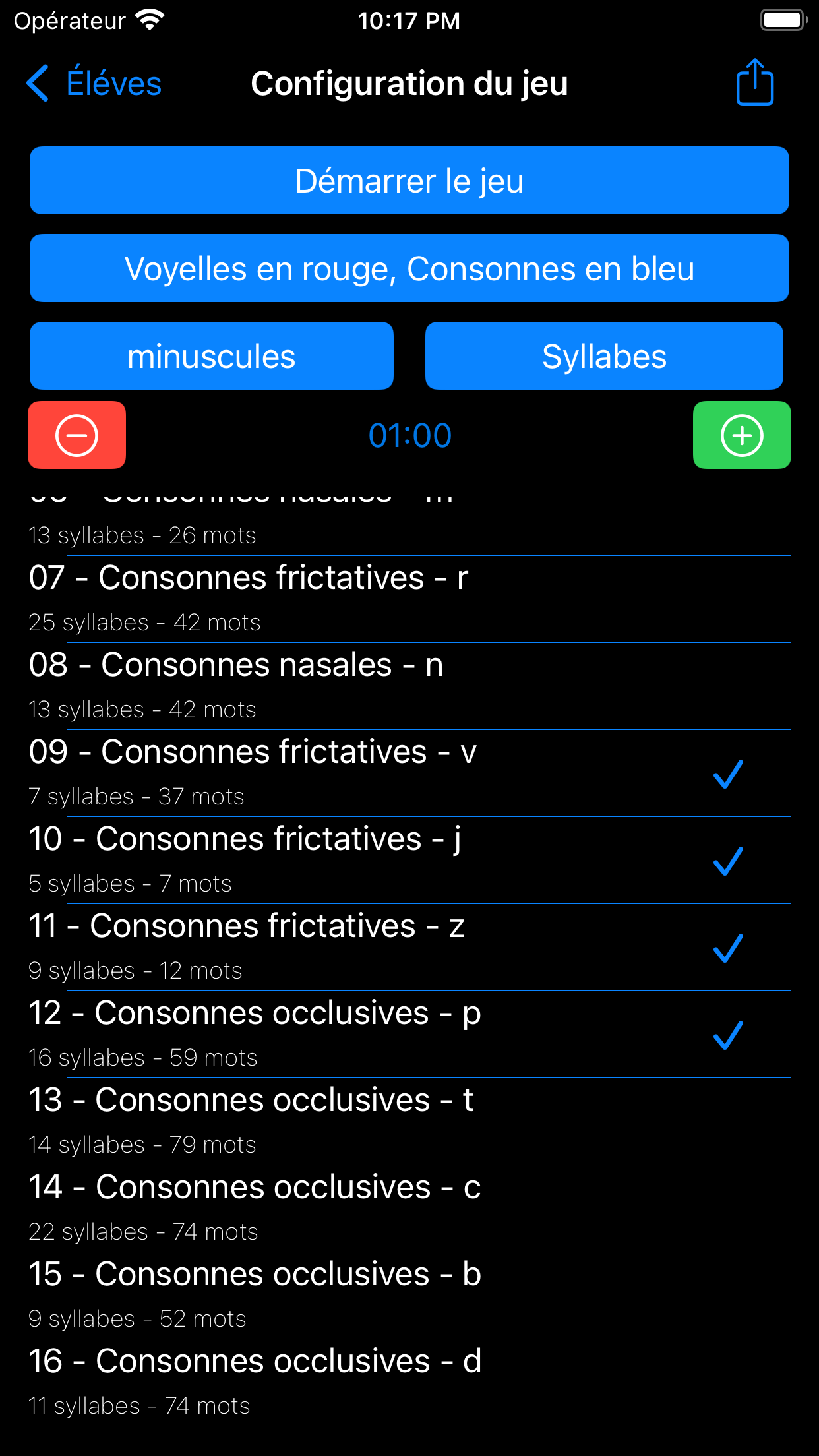Screen dimensions: 819x1456
Task: Uncheck 10 - Consonnes frictatives - j
Action: tap(409, 860)
